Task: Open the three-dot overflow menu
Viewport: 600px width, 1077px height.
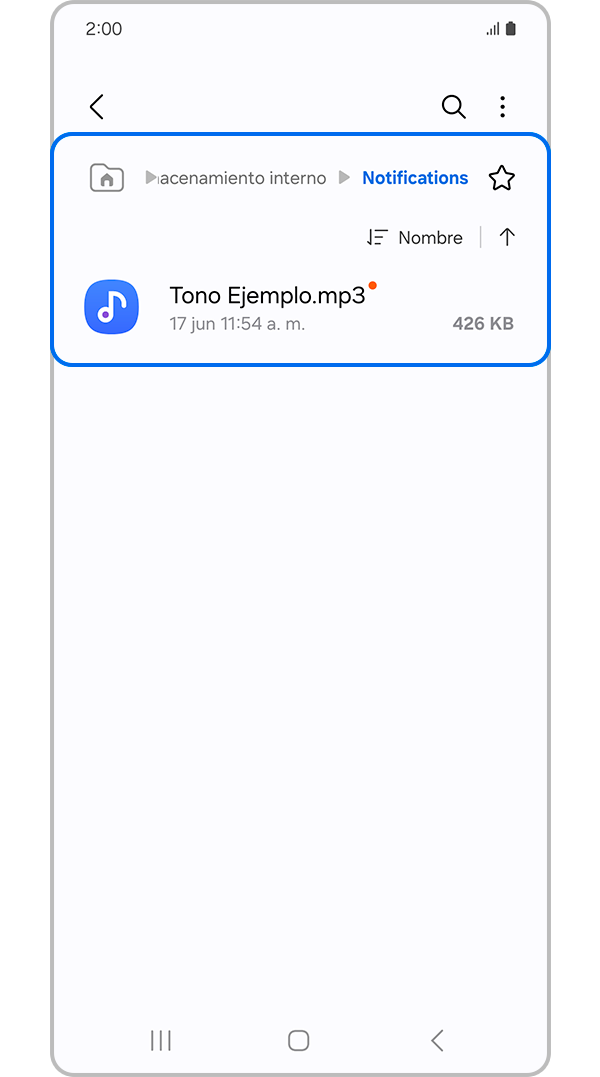Action: [502, 107]
